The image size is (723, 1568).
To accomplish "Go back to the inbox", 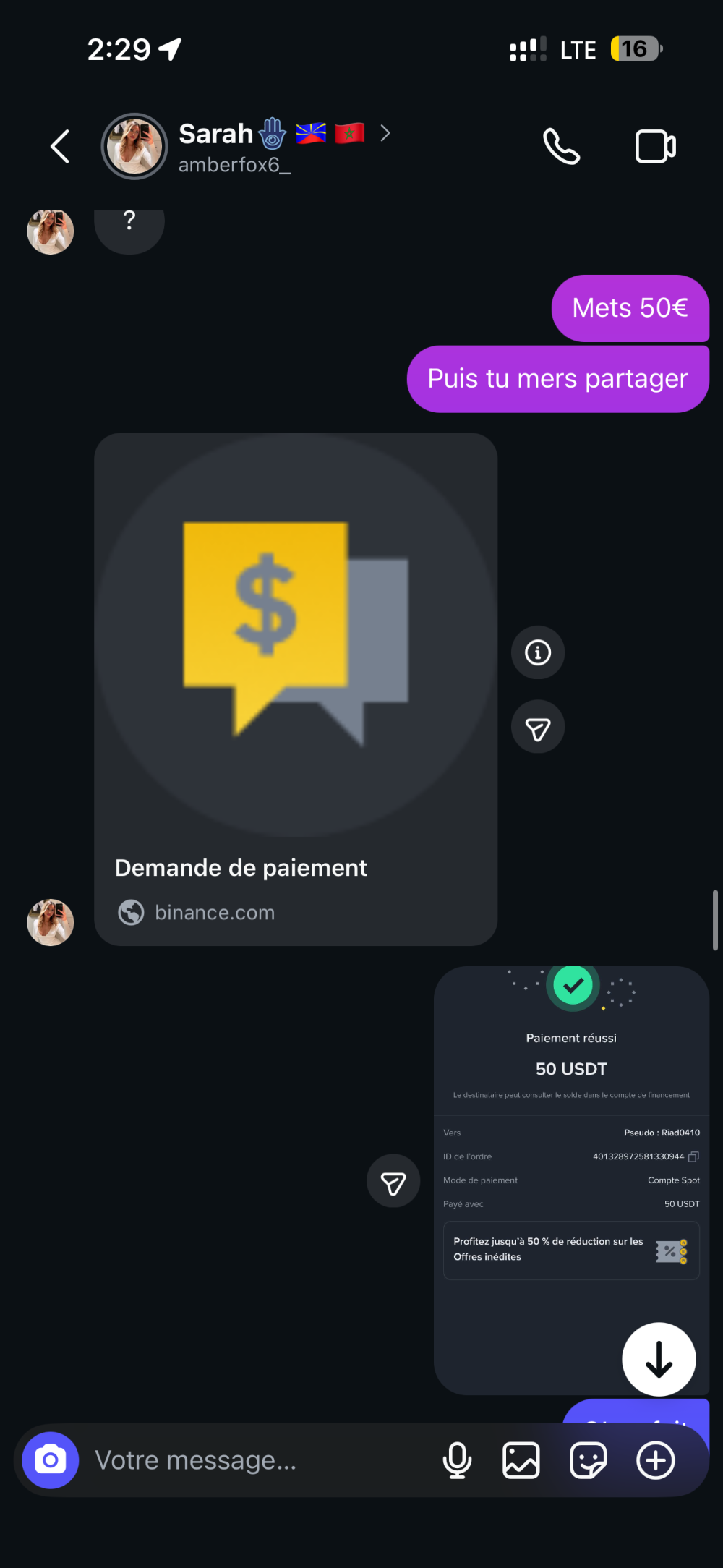I will click(60, 146).
